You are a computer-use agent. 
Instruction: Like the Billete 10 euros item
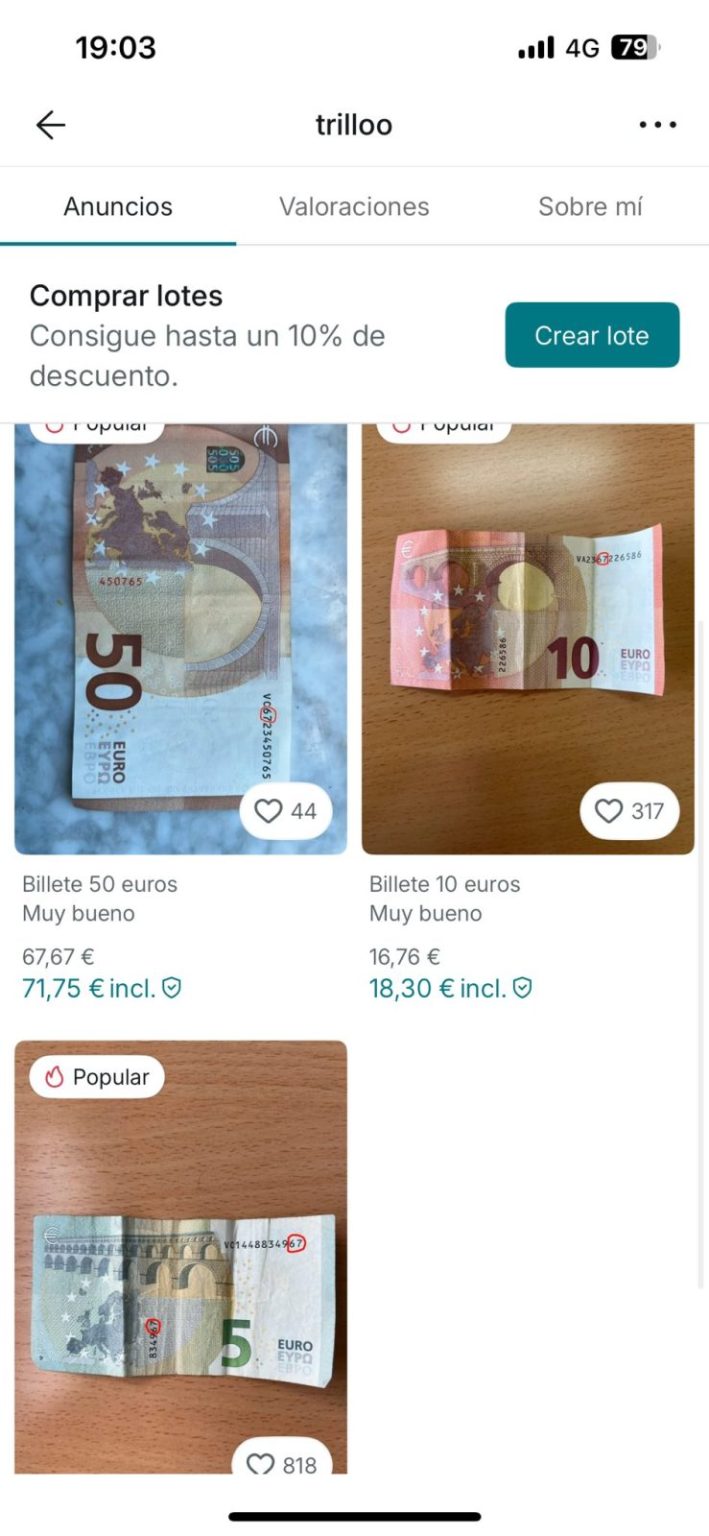click(x=629, y=811)
